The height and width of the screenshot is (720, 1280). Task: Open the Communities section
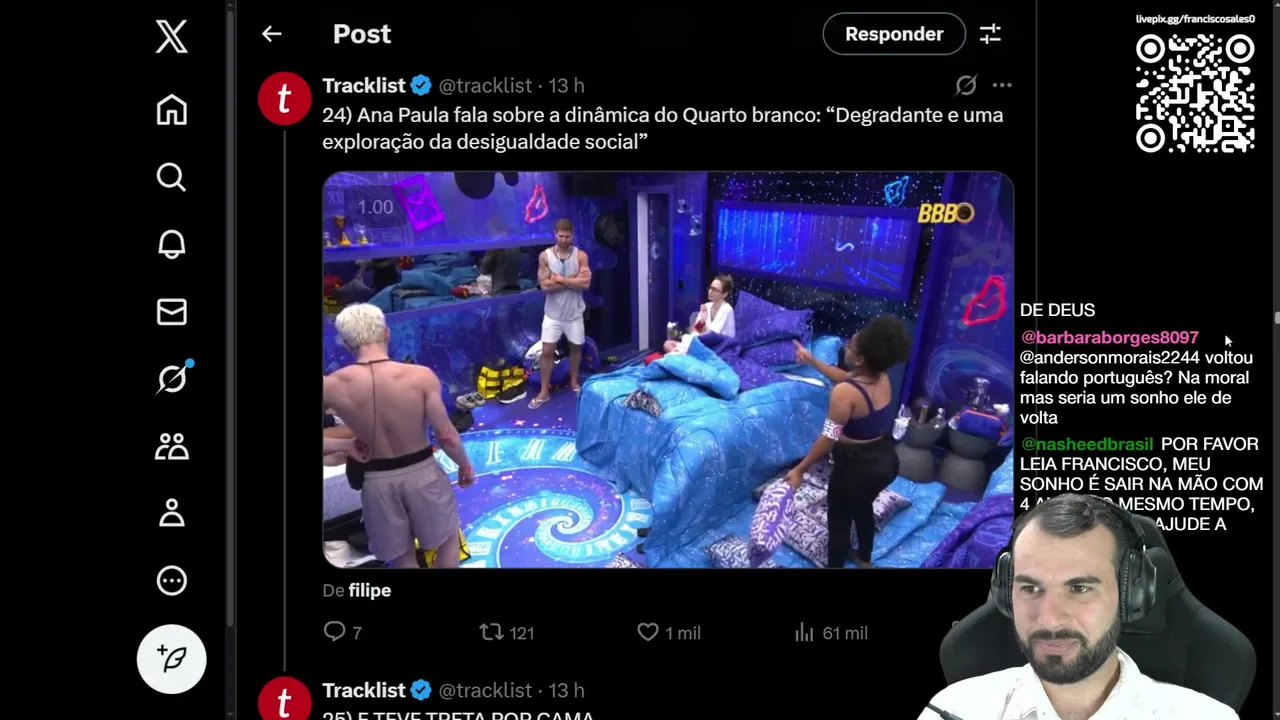coord(171,446)
